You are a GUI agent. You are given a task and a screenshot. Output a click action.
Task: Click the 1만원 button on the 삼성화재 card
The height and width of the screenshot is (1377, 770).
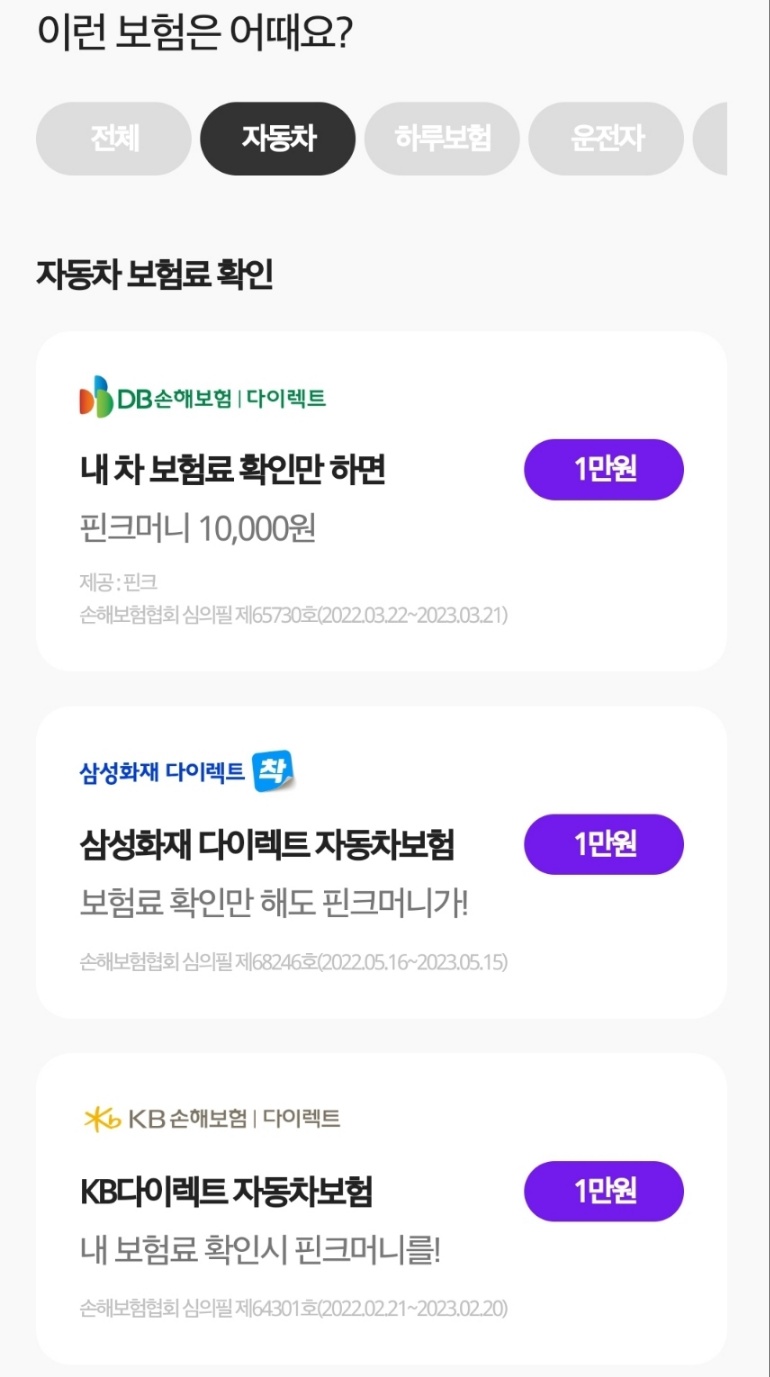click(x=603, y=844)
